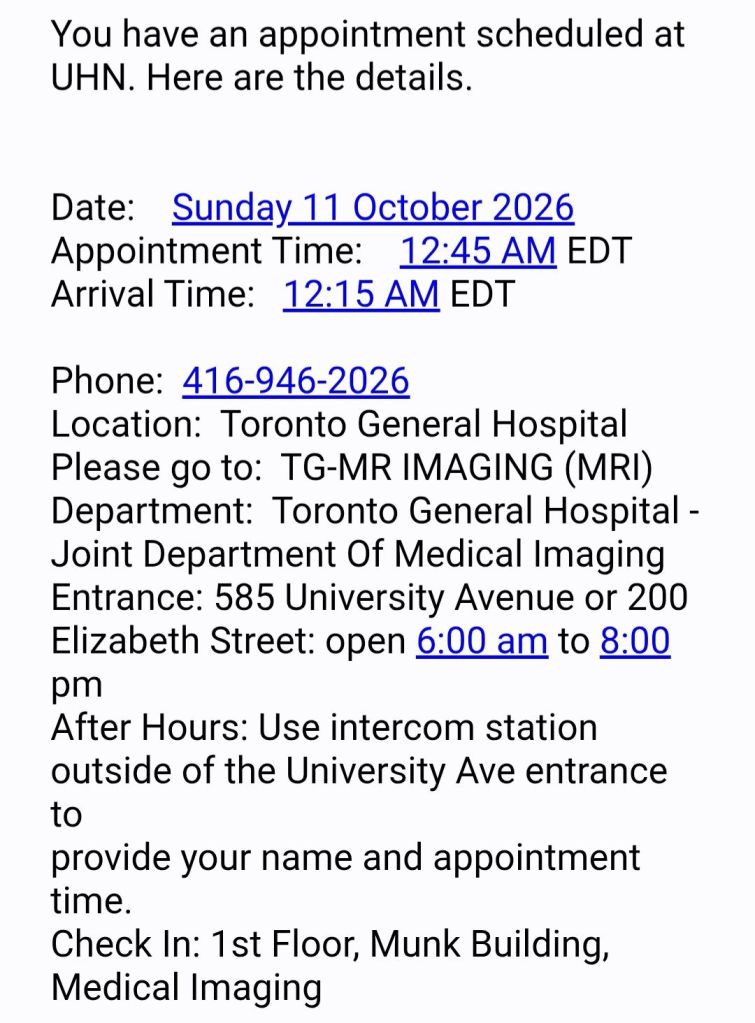Tap the 12:45 AM appointment time link
Image resolution: width=755 pixels, height=1023 pixels.
pos(477,251)
